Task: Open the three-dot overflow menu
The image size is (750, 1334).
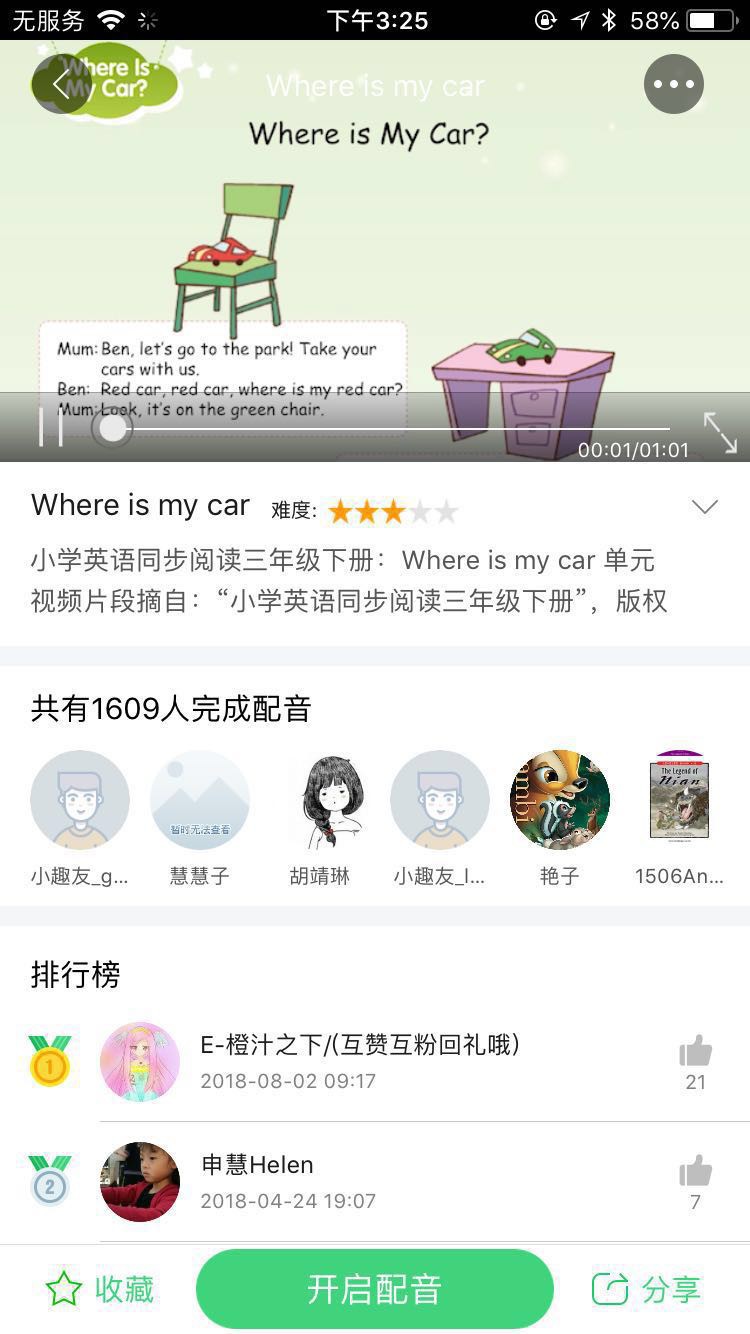Action: coord(673,84)
